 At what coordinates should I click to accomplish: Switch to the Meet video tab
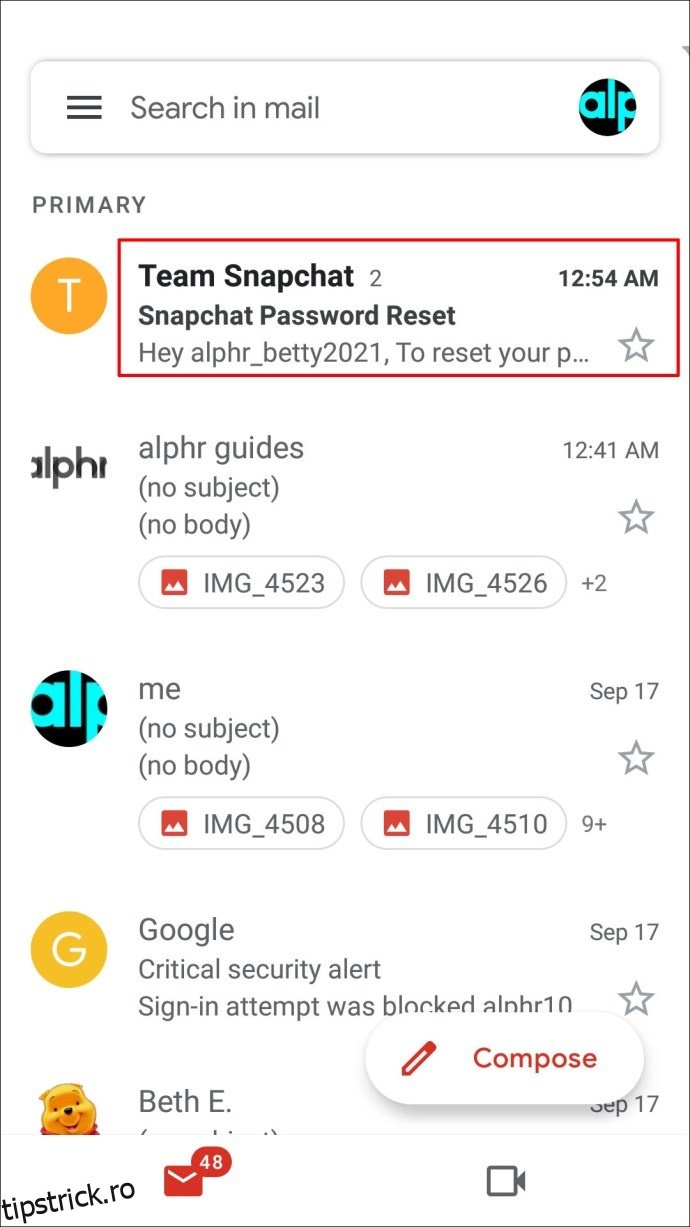point(506,1182)
